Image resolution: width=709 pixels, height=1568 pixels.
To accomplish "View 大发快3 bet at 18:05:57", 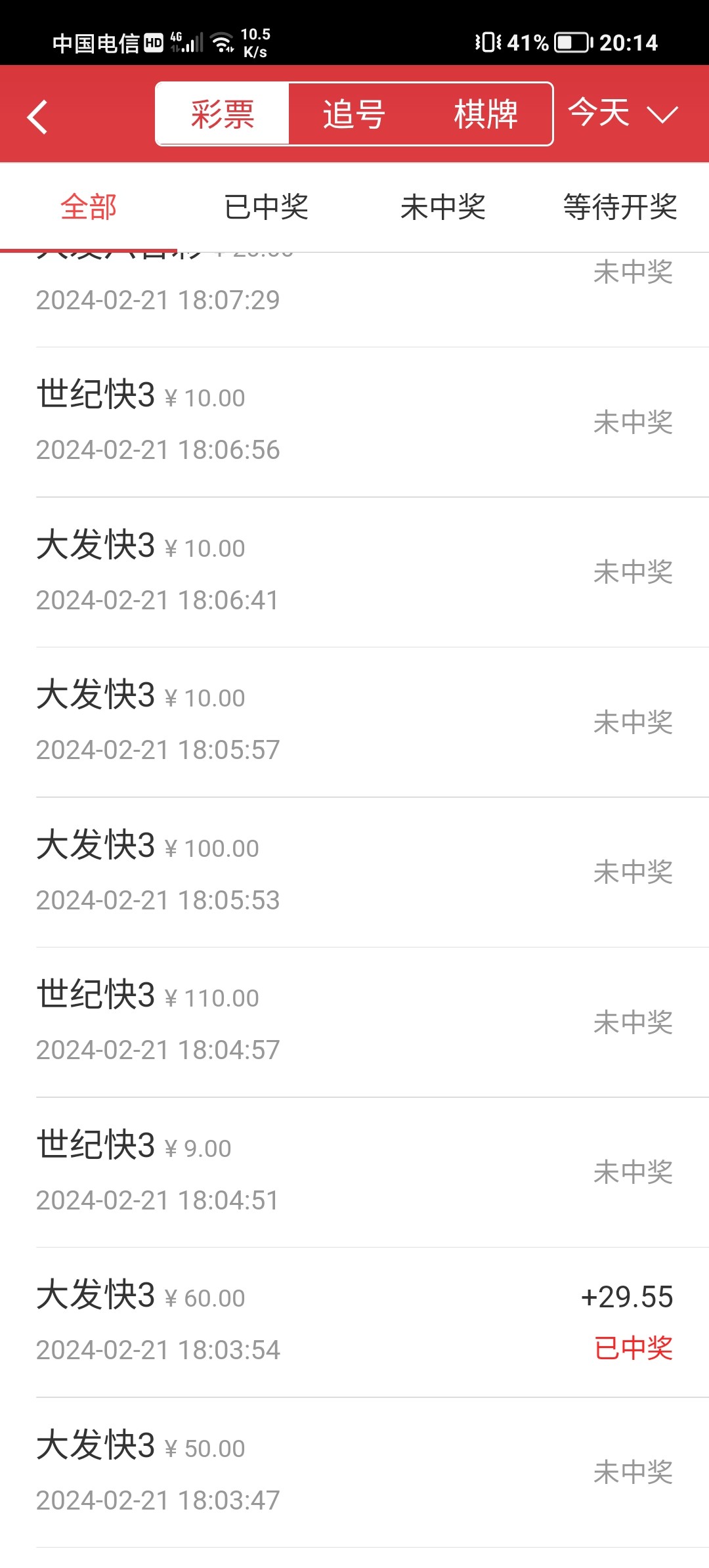I will (x=354, y=722).
